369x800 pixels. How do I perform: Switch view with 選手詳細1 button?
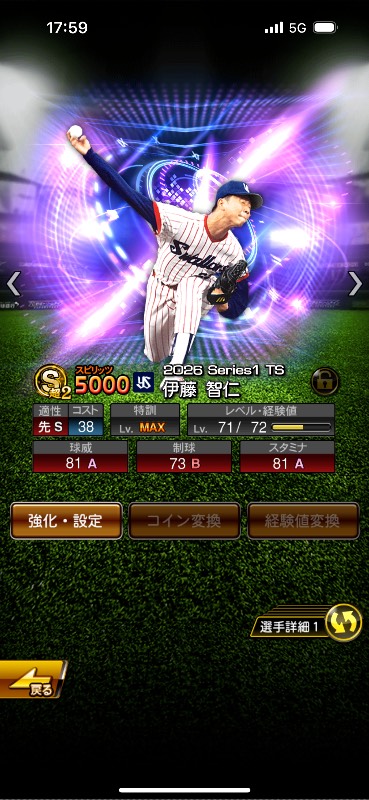pyautogui.click(x=306, y=623)
